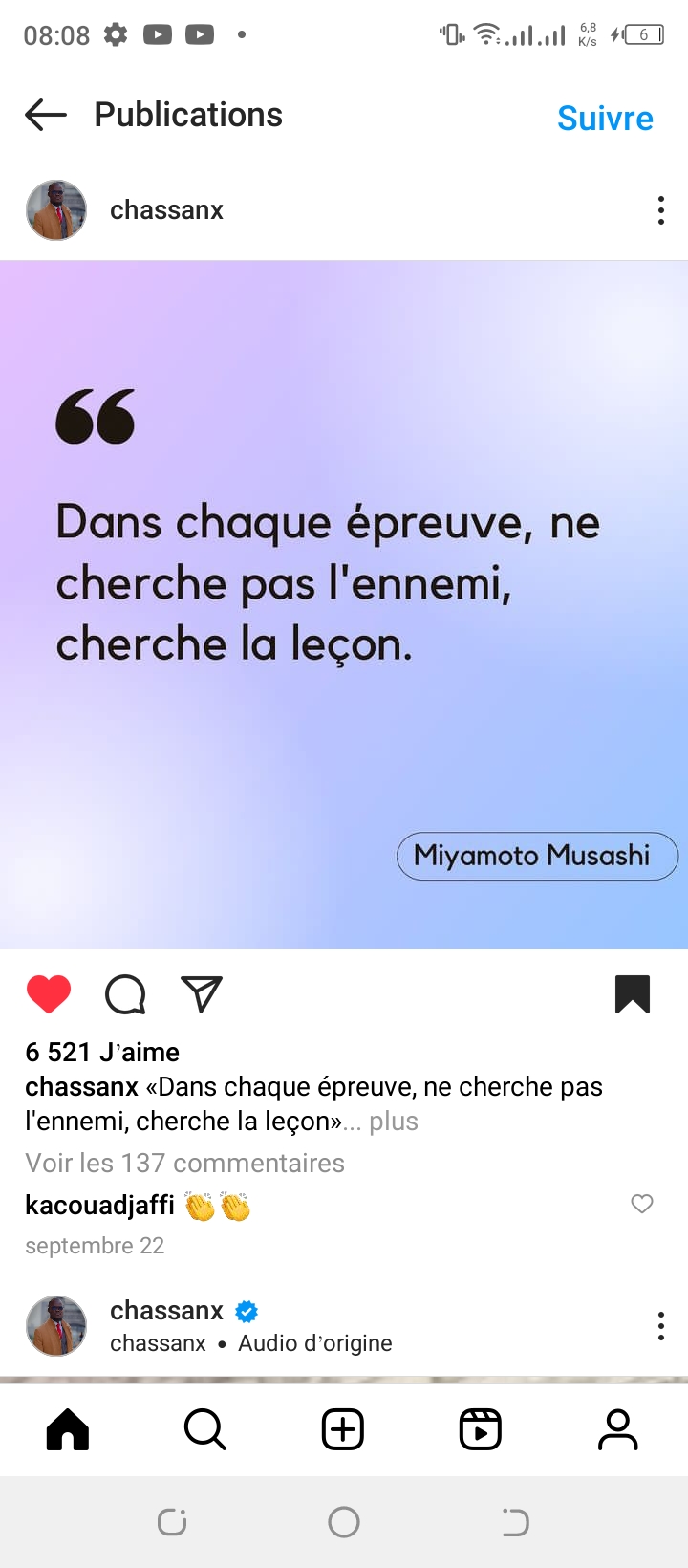Create a new post with plus tab
The width and height of the screenshot is (688, 1568).
pyautogui.click(x=343, y=1430)
